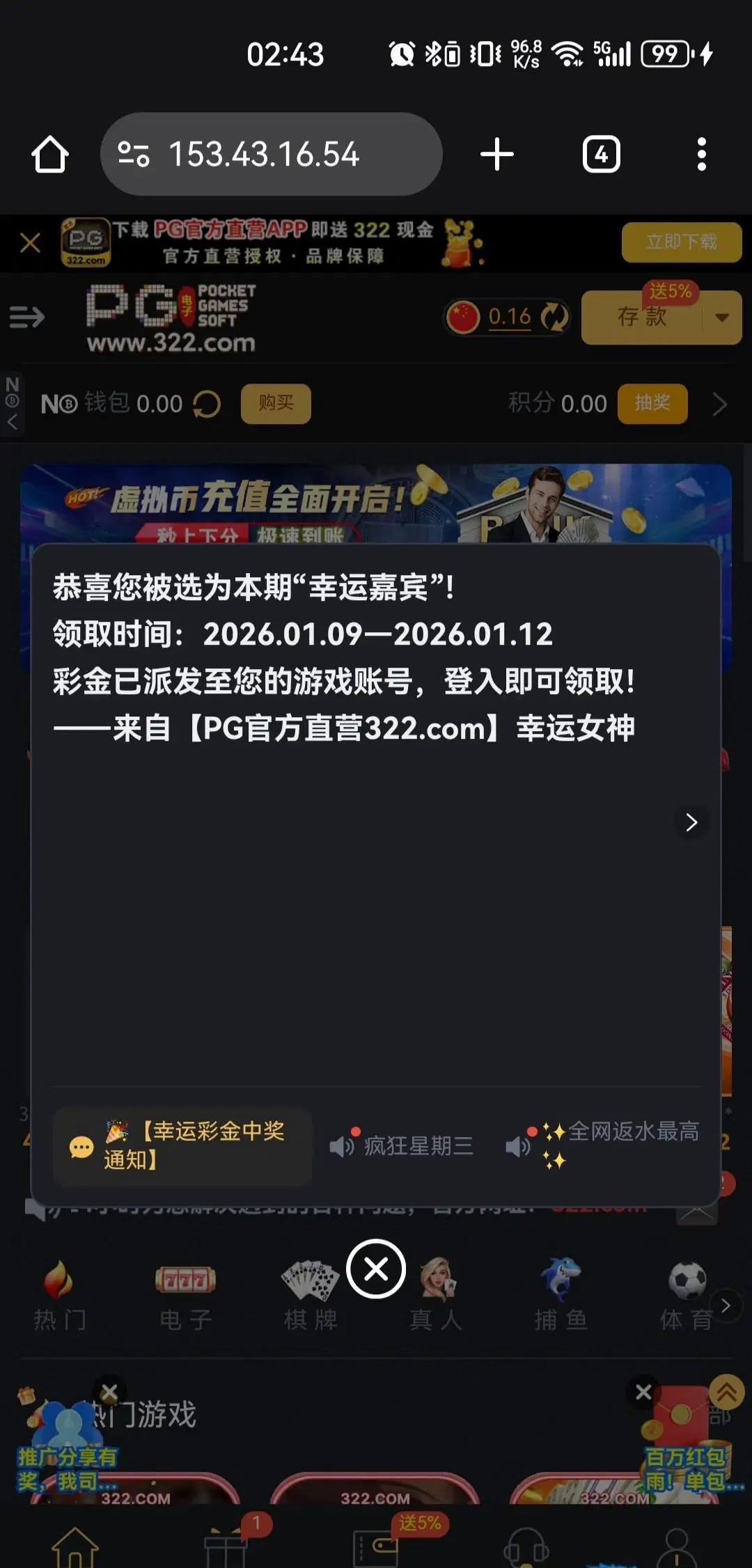Open the side drawer menu
This screenshot has width=752, height=1568.
[26, 317]
